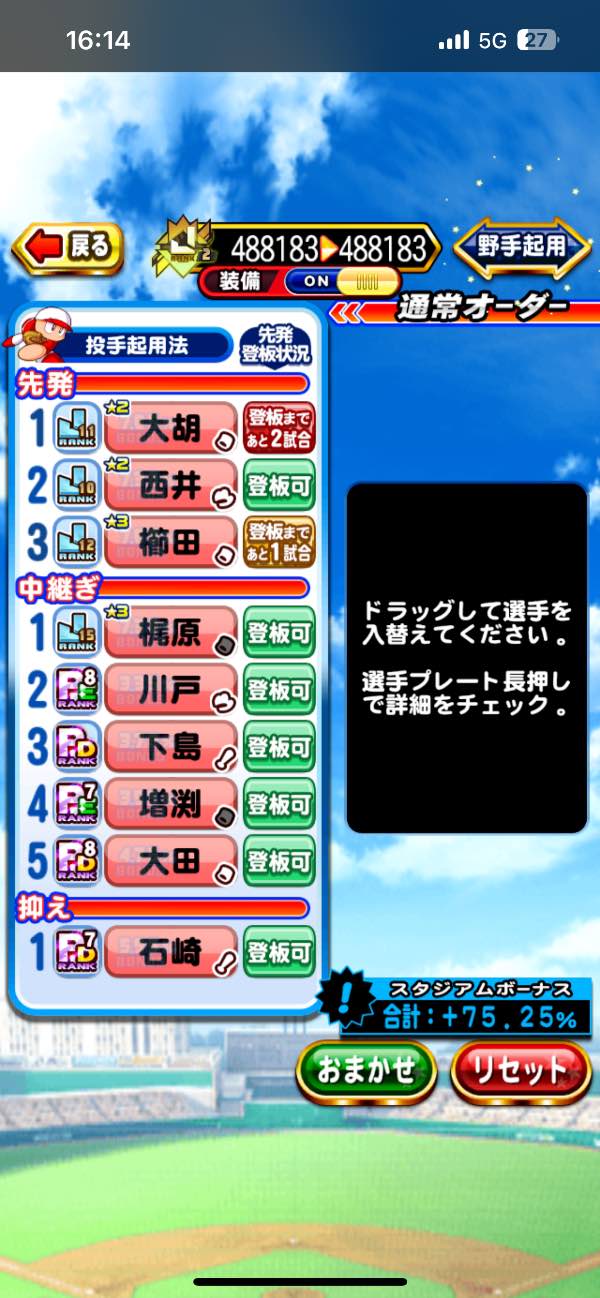Select relief pitcher 増渕
The height and width of the screenshot is (1298, 600).
click(x=170, y=804)
